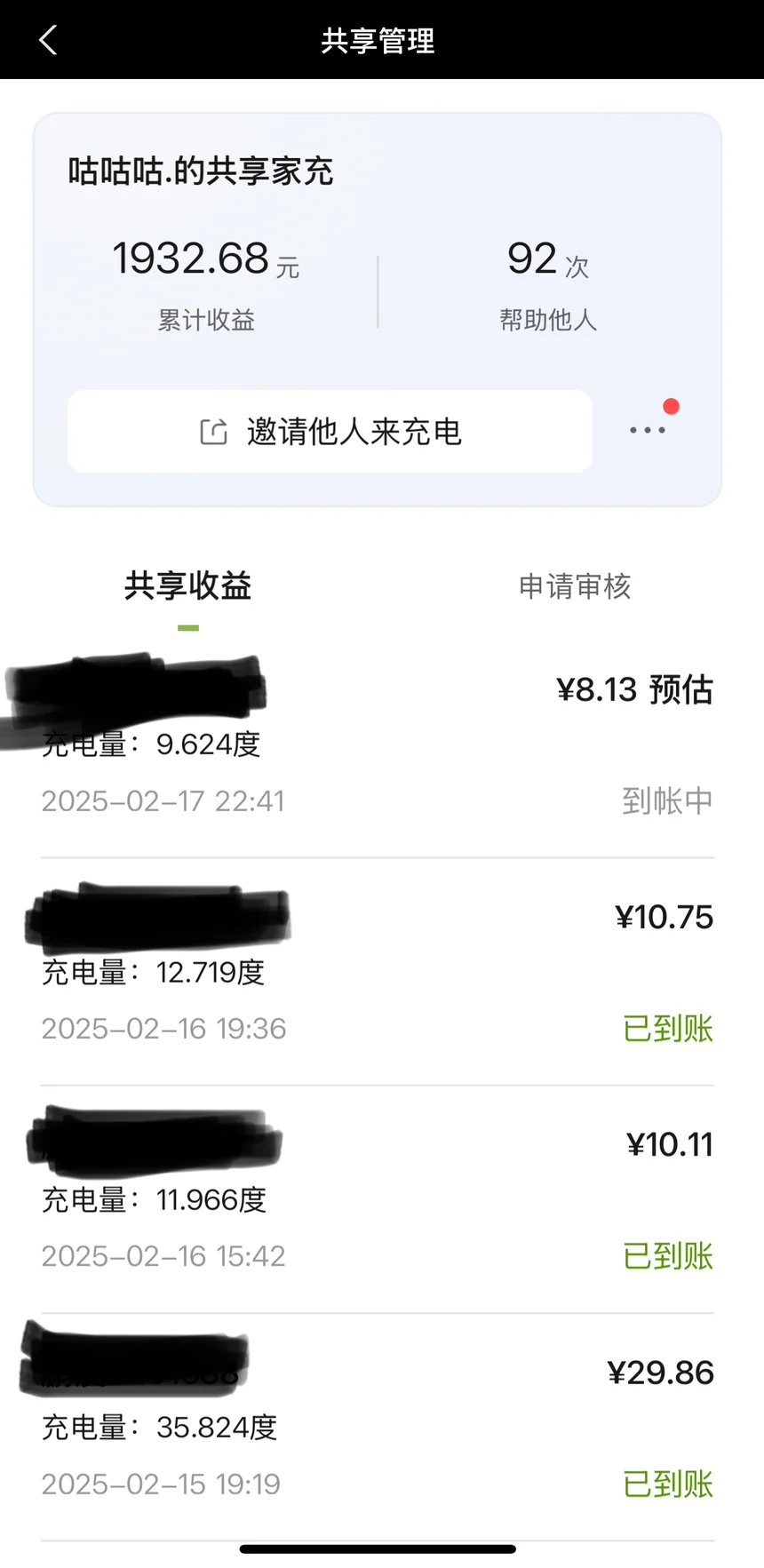
Task: Open the ¥10.75 charging record
Action: pyautogui.click(x=378, y=972)
